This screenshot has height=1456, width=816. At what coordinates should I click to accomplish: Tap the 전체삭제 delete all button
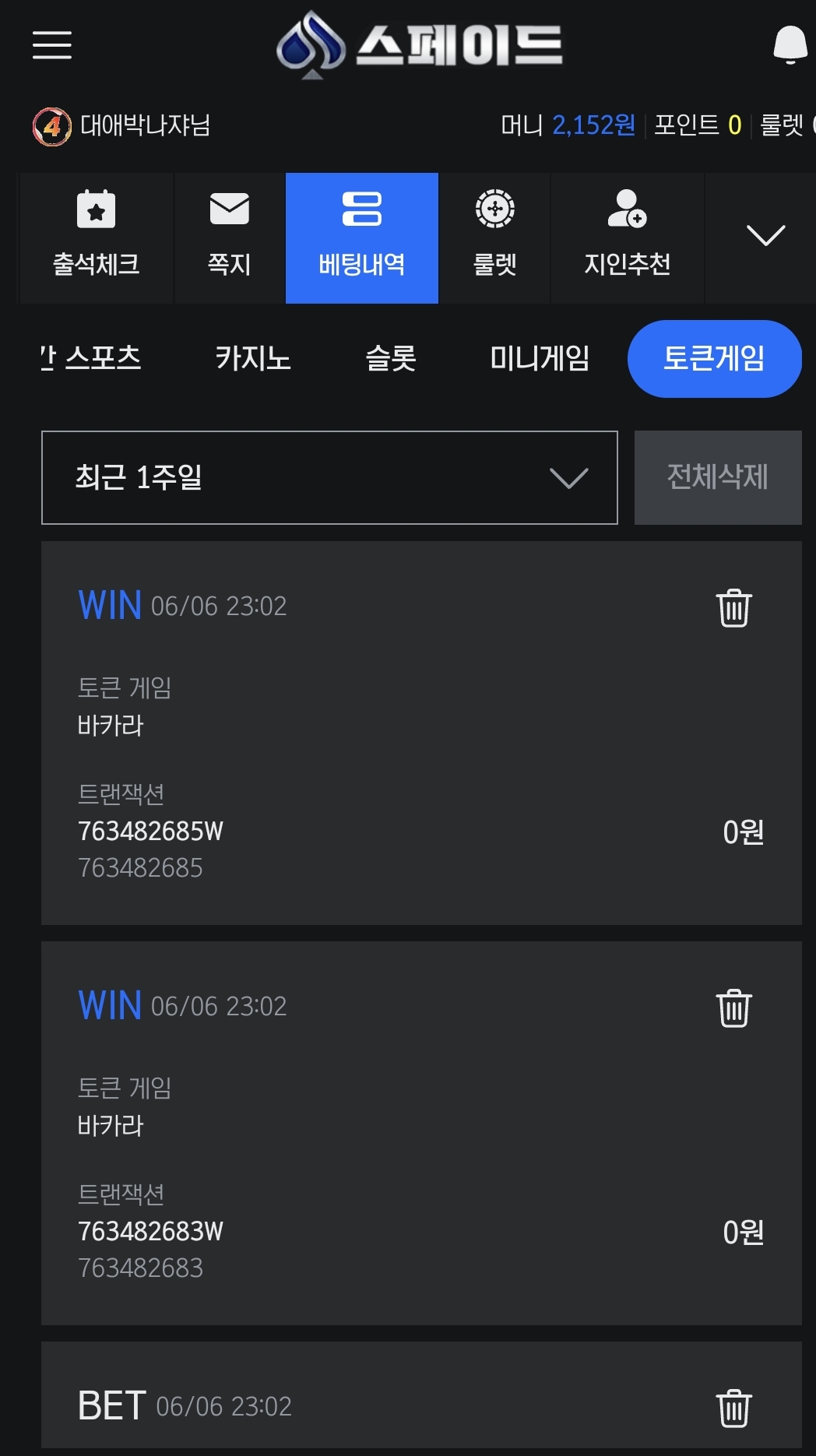tap(717, 477)
